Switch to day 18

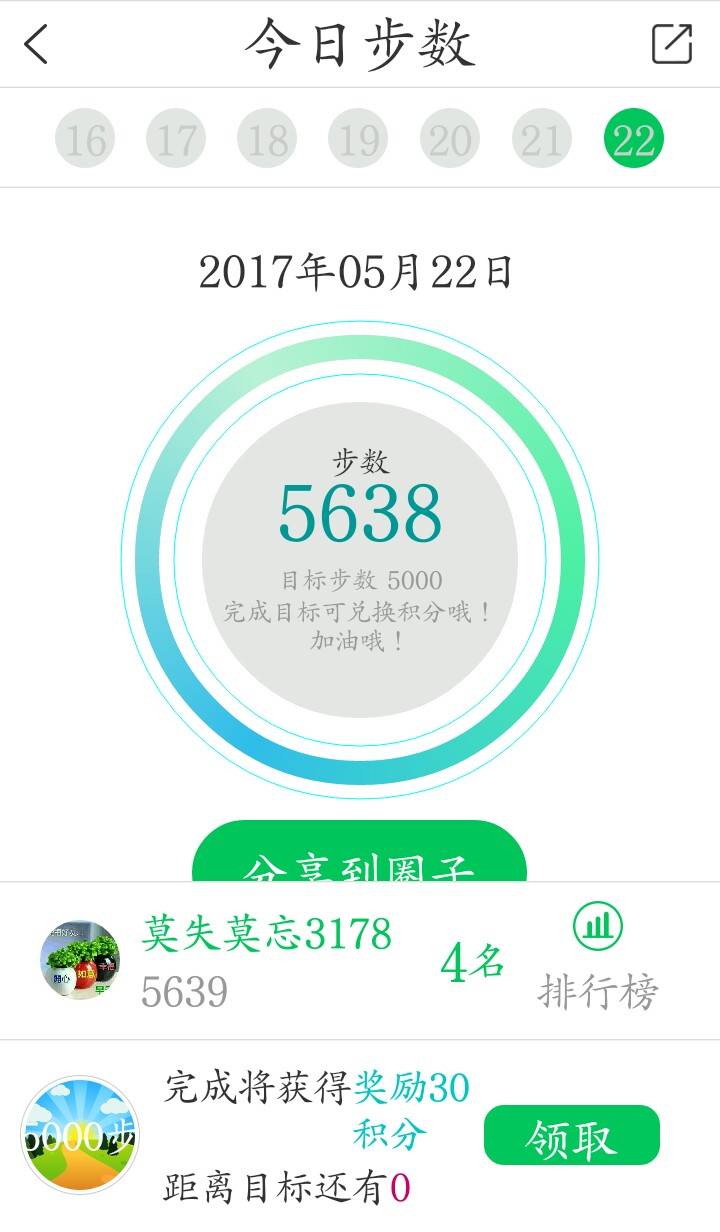[267, 138]
